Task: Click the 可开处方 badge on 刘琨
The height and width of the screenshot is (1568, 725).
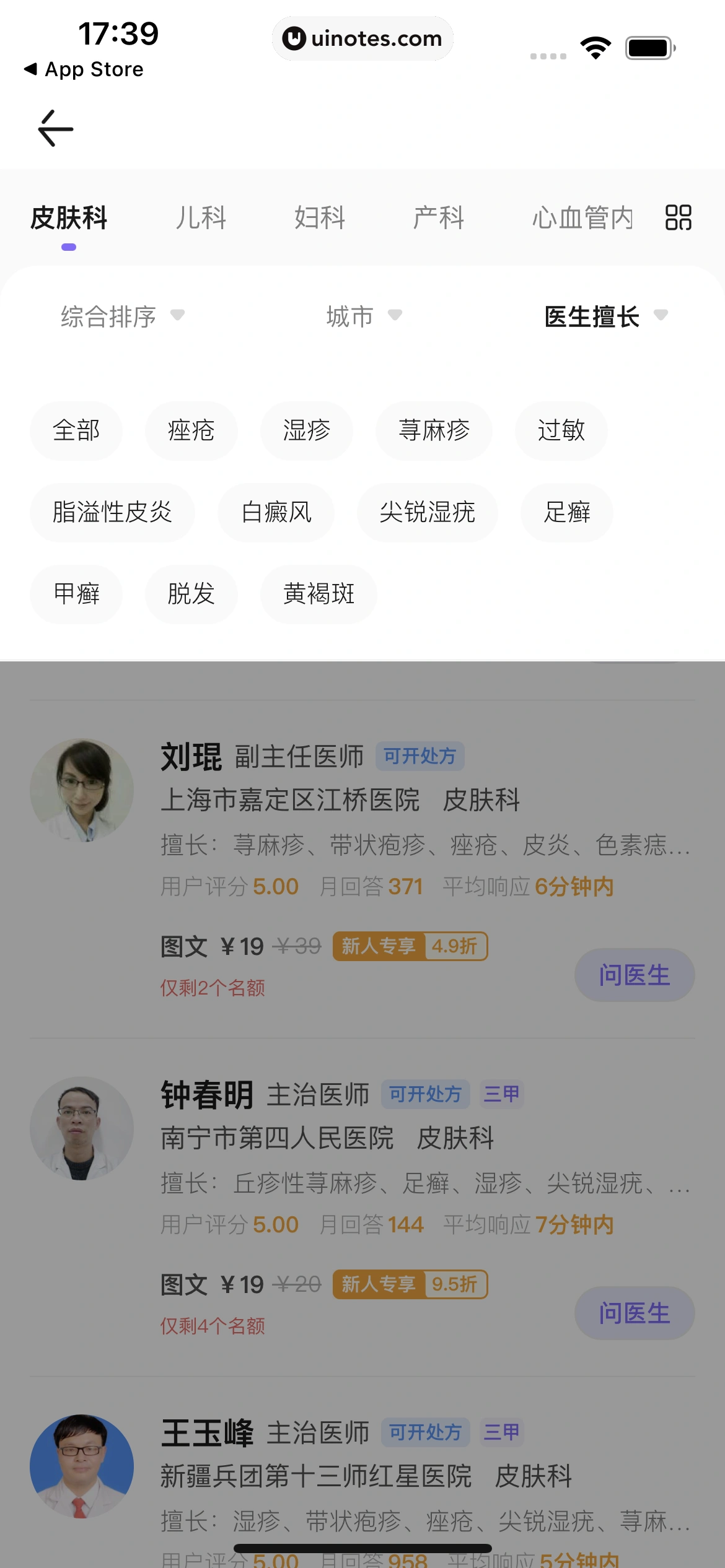Action: [x=420, y=756]
